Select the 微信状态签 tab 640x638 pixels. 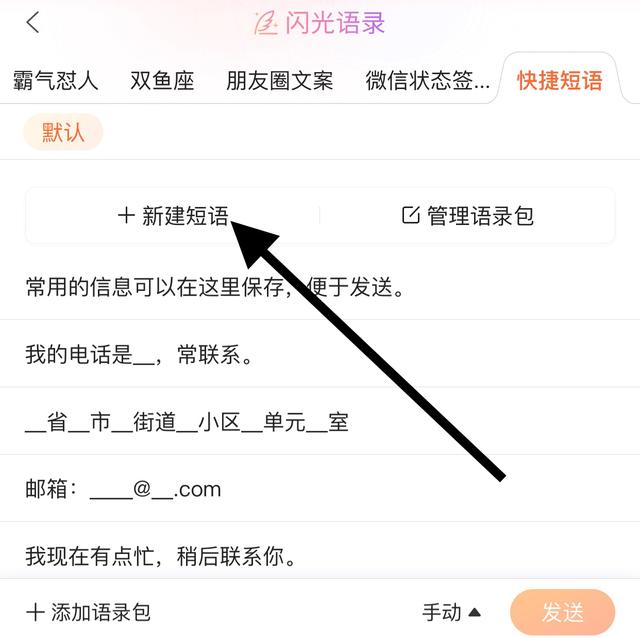point(428,81)
